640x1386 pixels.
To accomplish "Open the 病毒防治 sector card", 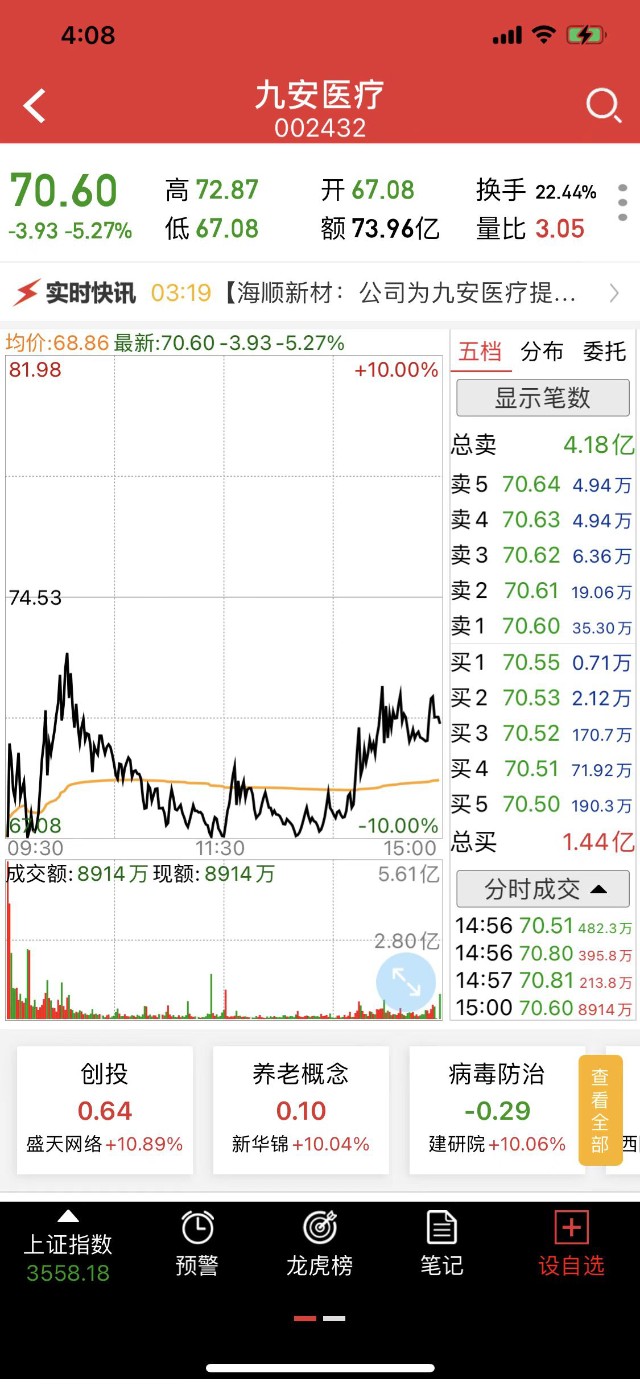I will 497,1110.
